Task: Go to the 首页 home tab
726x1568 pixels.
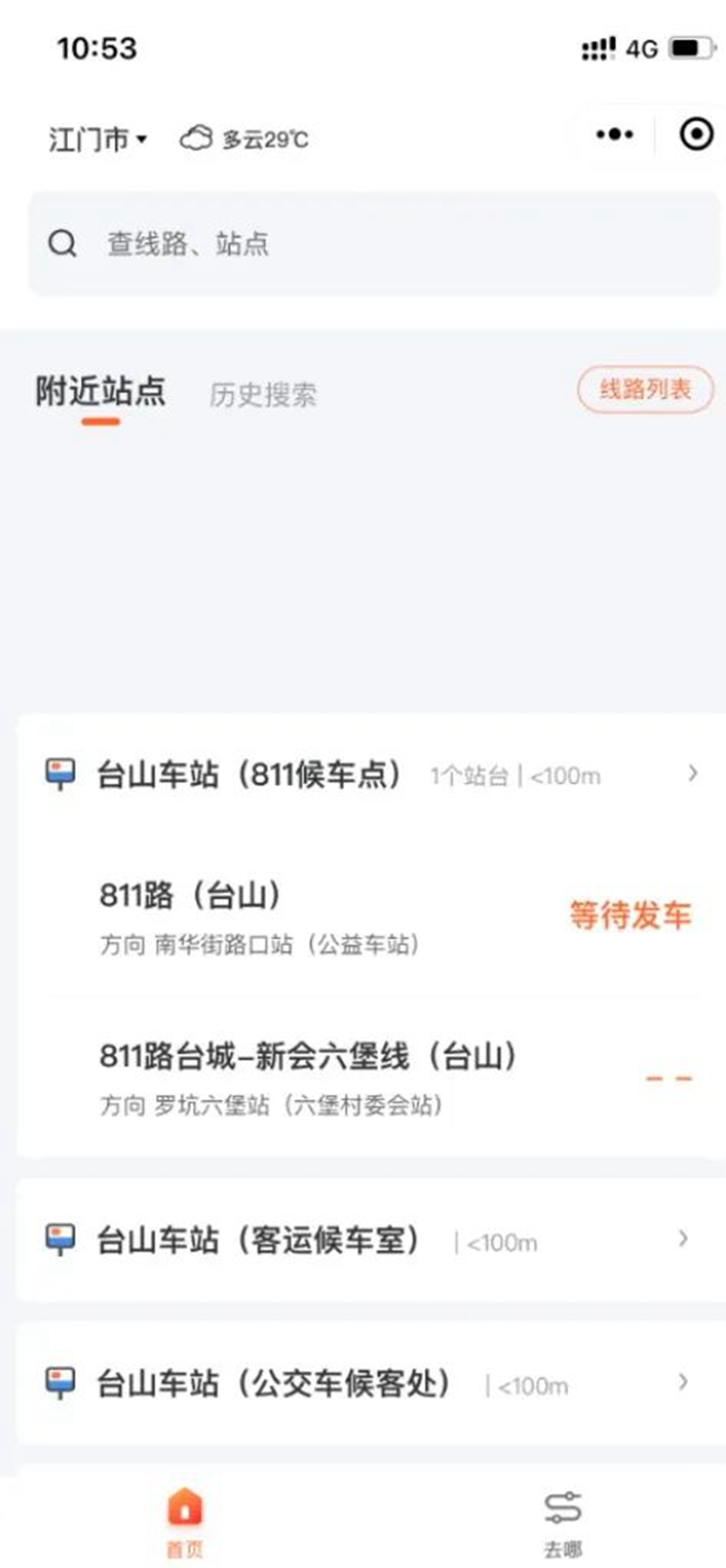Action: click(x=184, y=1520)
